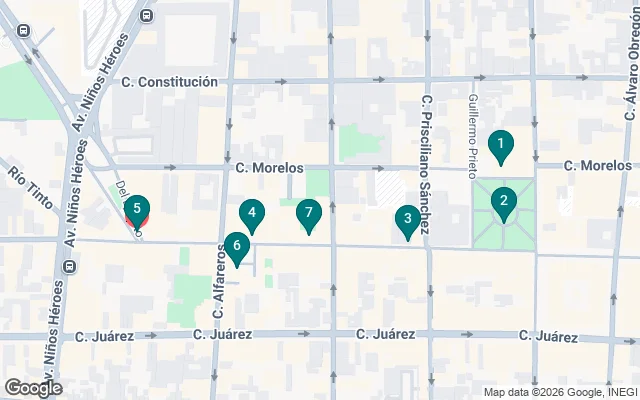Tap marker 3 near C. Prisciliano Sánchez

pos(406,220)
